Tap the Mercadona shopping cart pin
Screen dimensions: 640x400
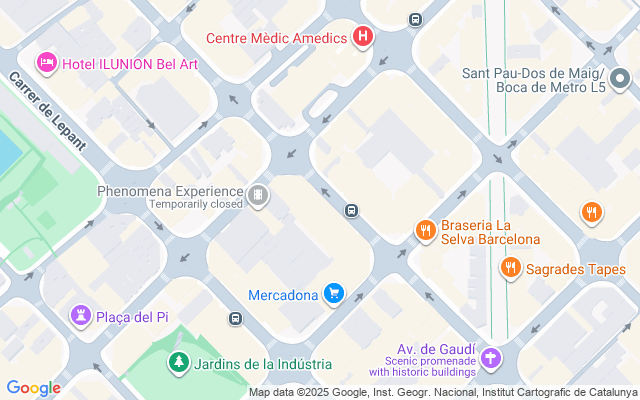click(x=334, y=295)
